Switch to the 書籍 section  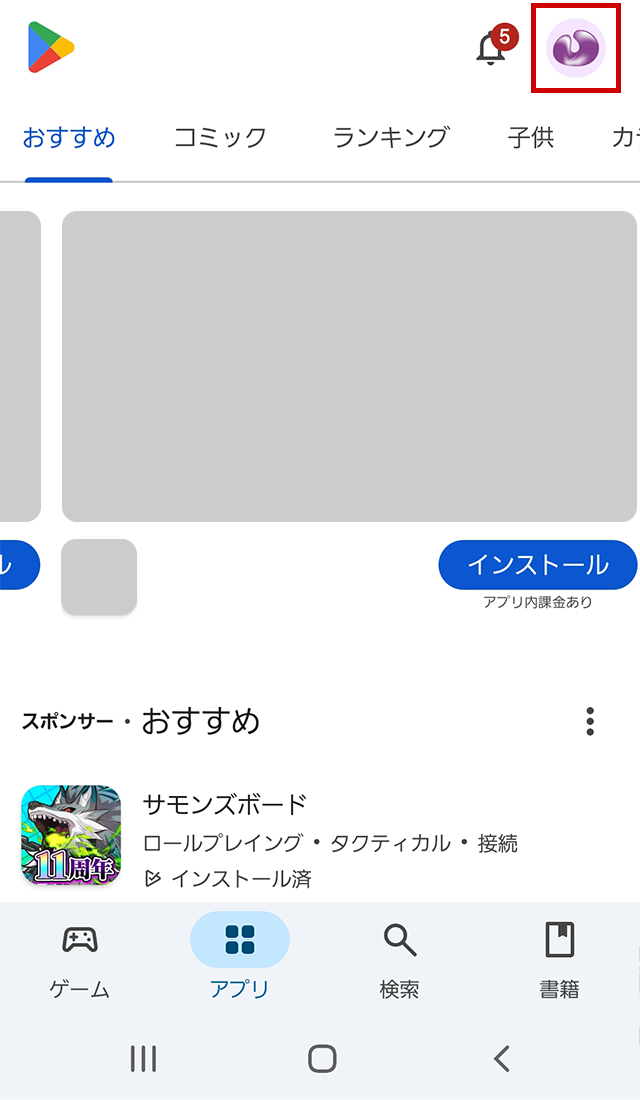pyautogui.click(x=559, y=960)
